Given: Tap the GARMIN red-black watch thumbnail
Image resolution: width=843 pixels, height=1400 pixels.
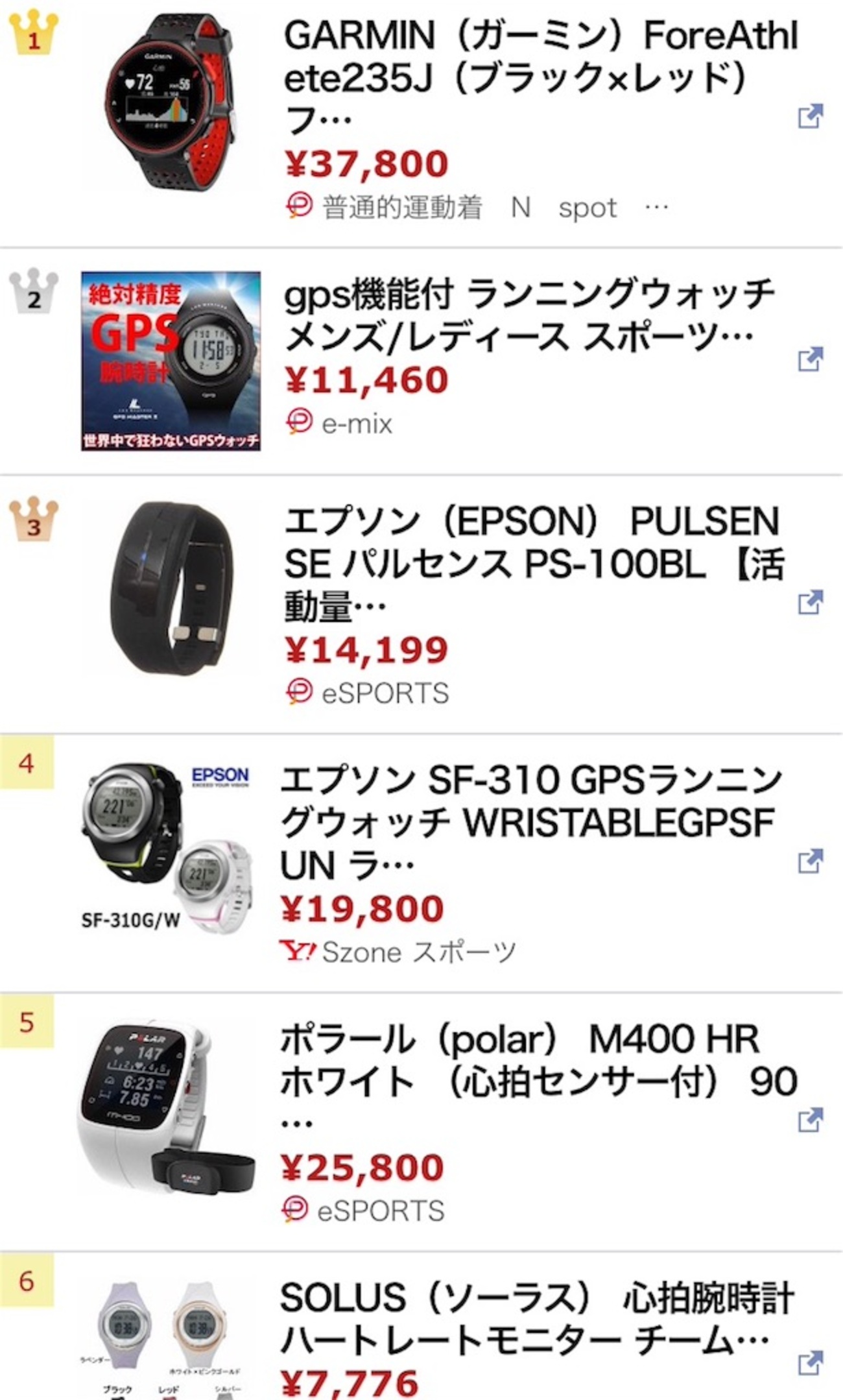Looking at the screenshot, I should [170, 103].
